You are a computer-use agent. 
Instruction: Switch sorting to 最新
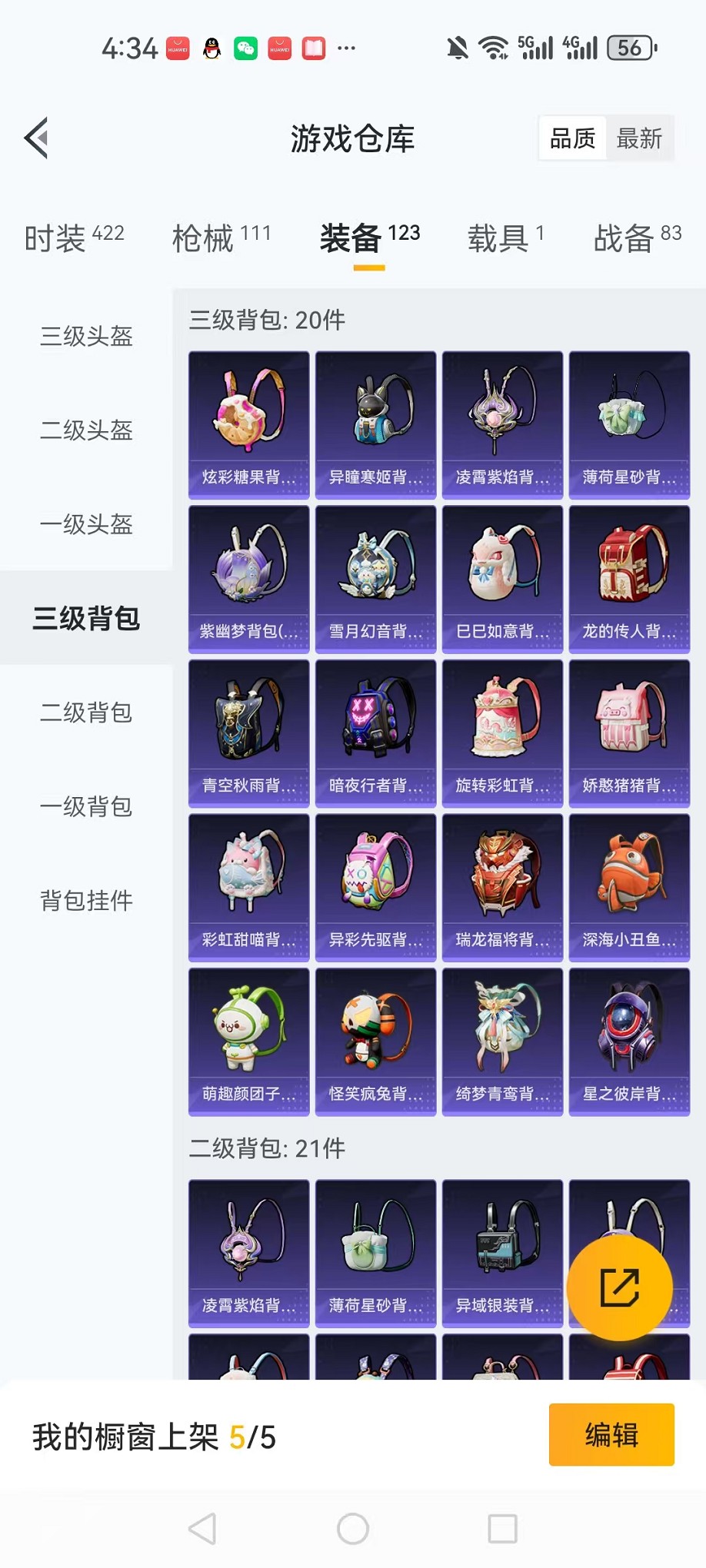(x=641, y=138)
